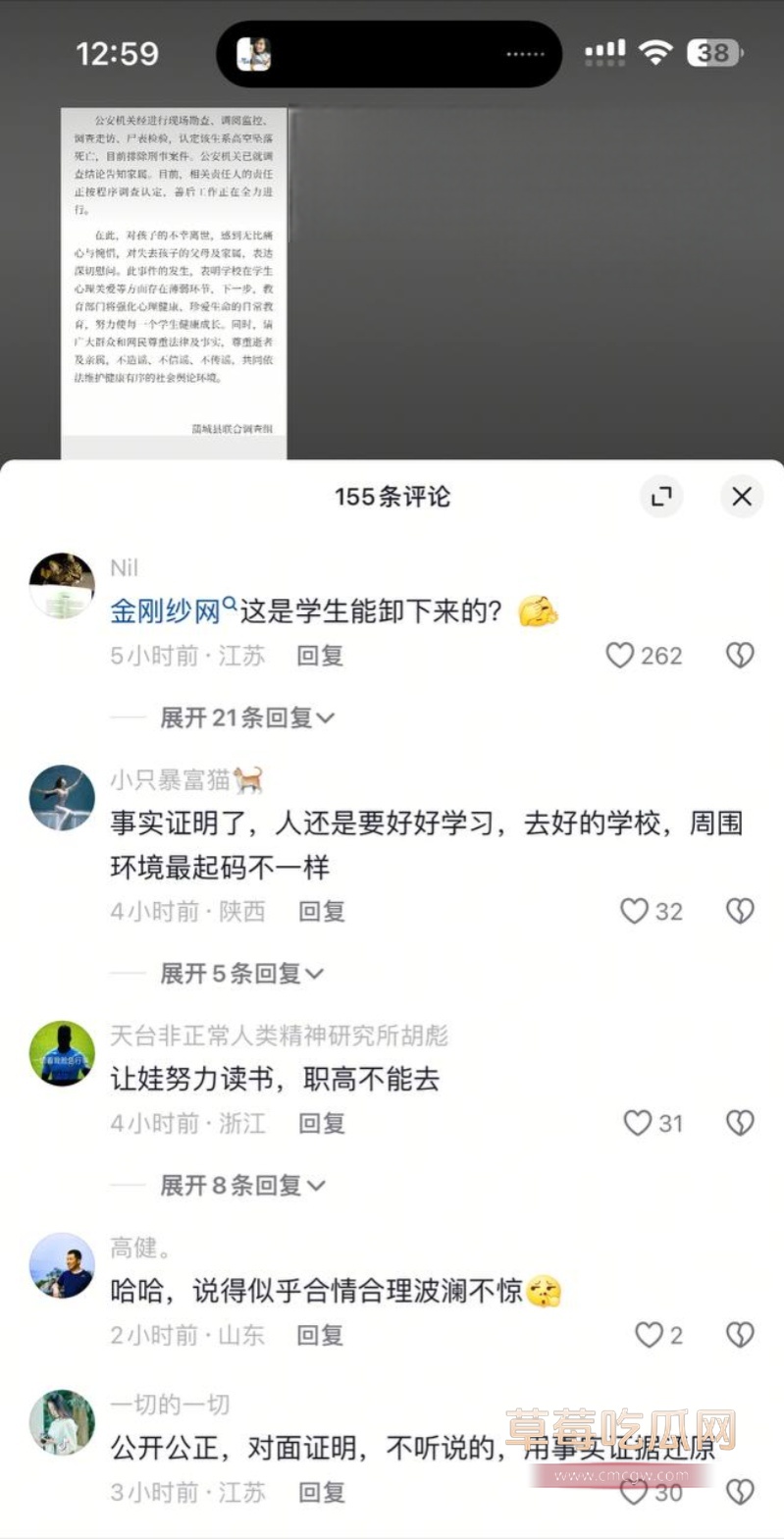Reply to Nil's comment

click(320, 656)
